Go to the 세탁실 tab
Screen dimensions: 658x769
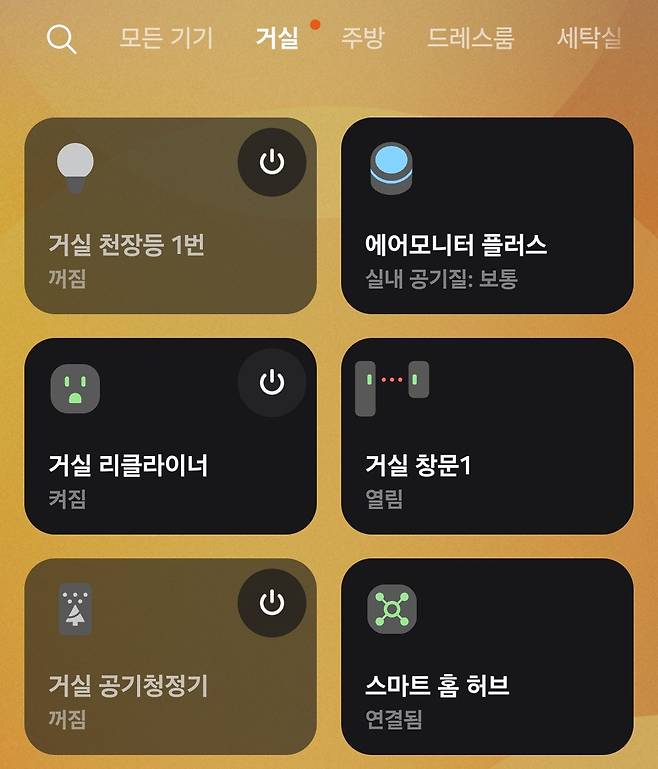coord(589,39)
